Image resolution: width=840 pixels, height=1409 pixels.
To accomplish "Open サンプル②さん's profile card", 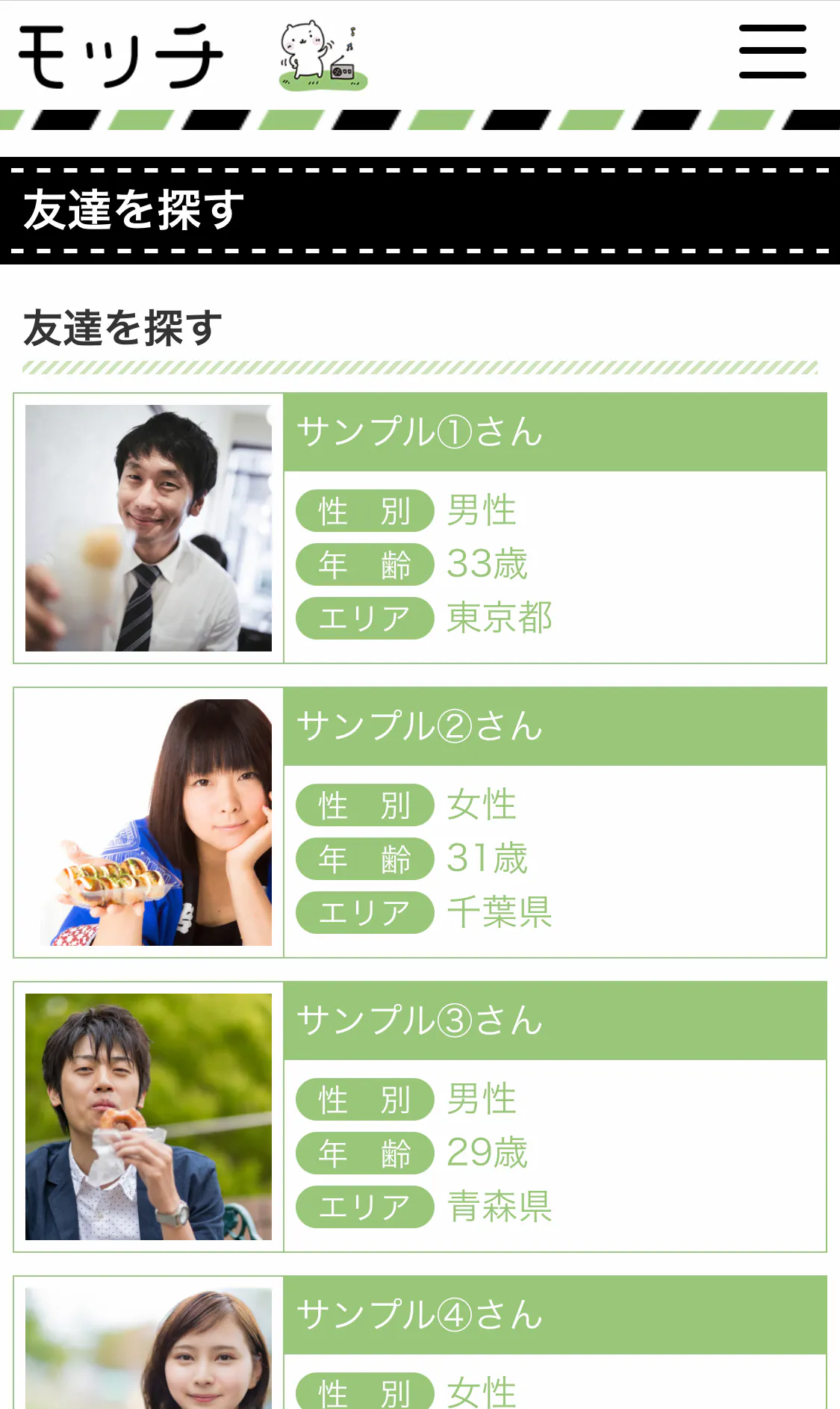I will tap(419, 823).
